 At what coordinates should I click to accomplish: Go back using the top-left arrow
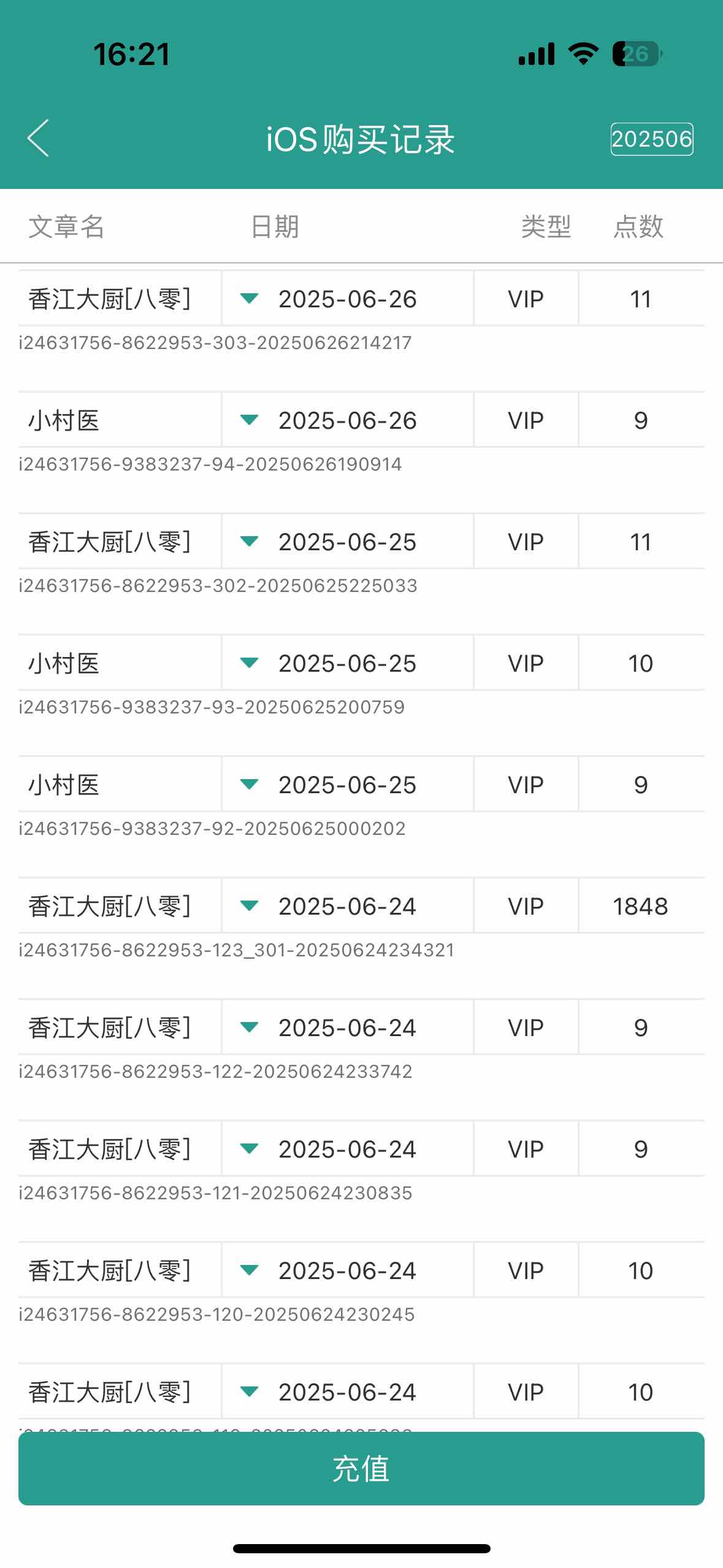click(x=38, y=138)
